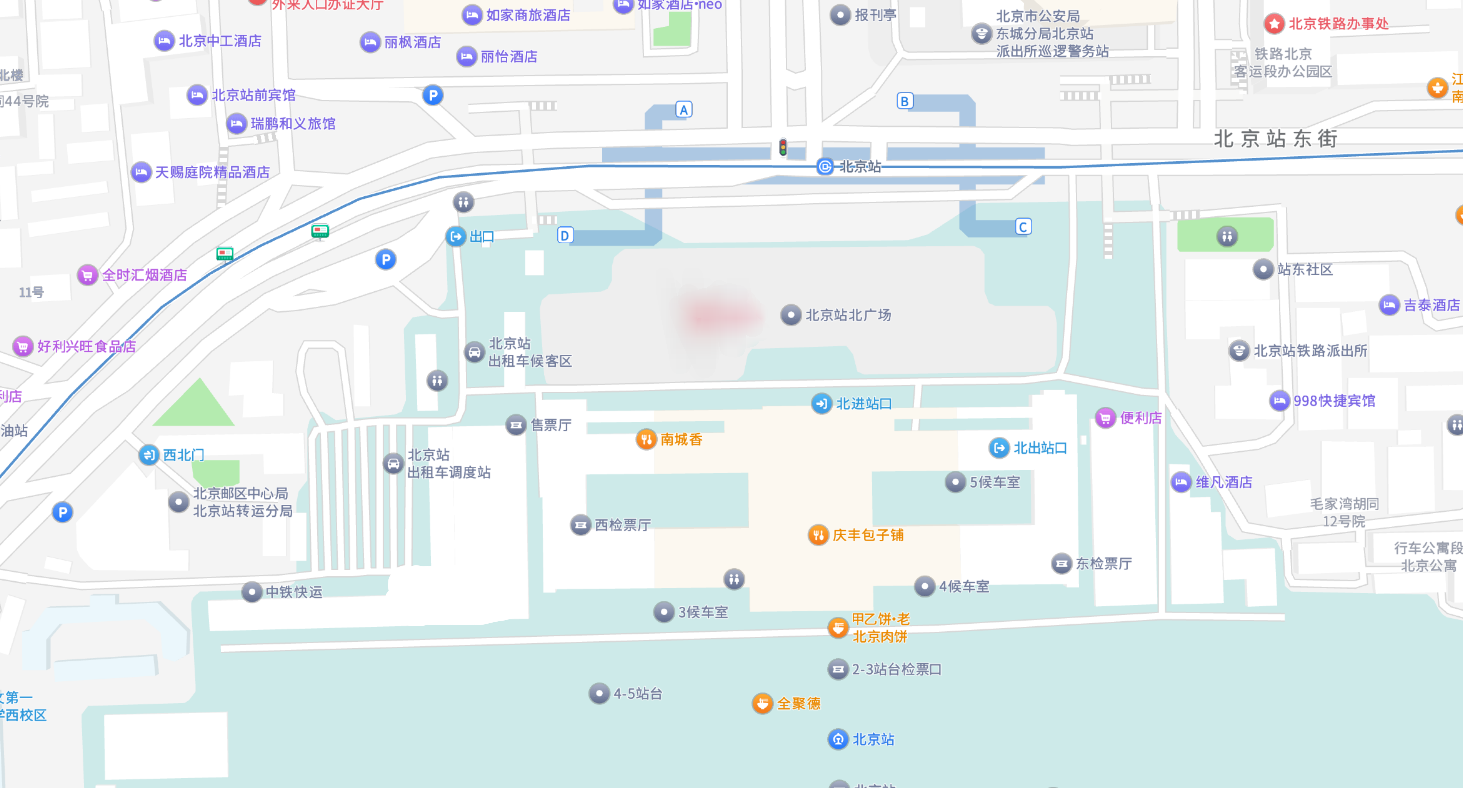Viewport: 1463px width, 788px height.
Task: Open 庆丰包子铺 restaurant marker
Action: pos(818,534)
